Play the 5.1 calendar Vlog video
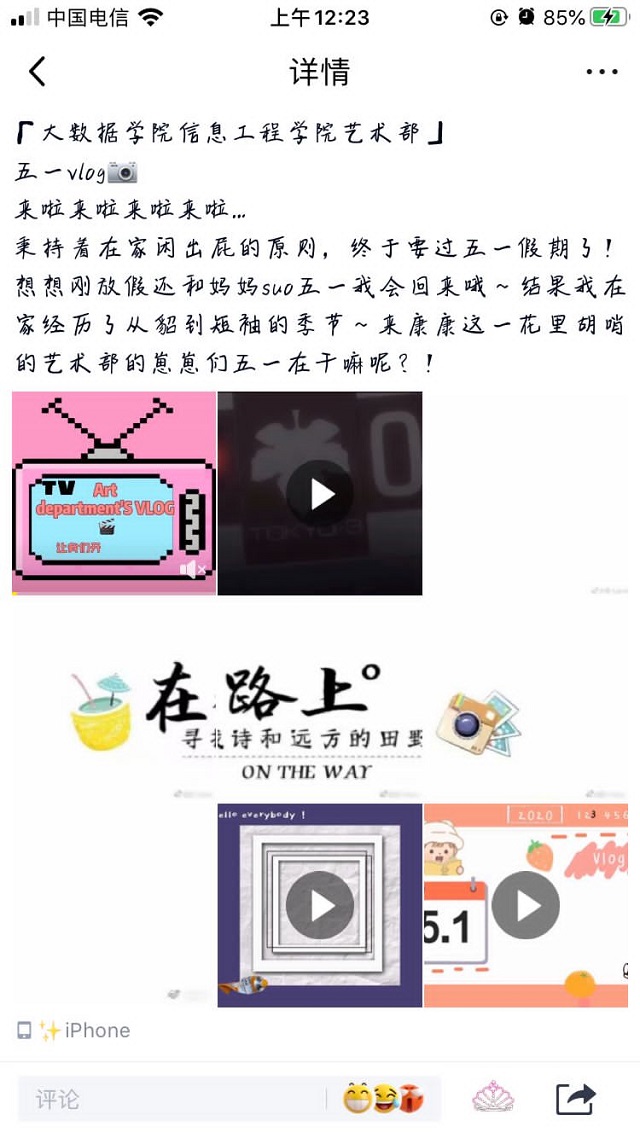The width and height of the screenshot is (640, 1138). click(x=525, y=905)
